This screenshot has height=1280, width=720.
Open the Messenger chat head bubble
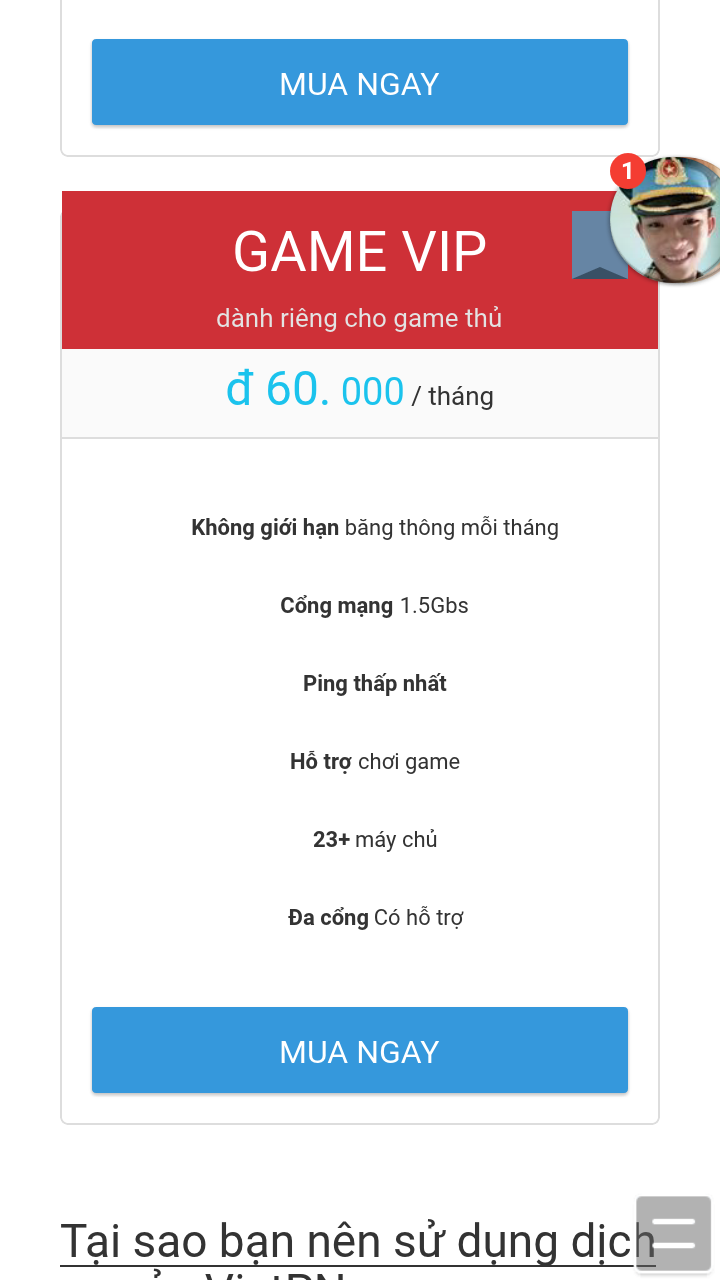[x=668, y=220]
